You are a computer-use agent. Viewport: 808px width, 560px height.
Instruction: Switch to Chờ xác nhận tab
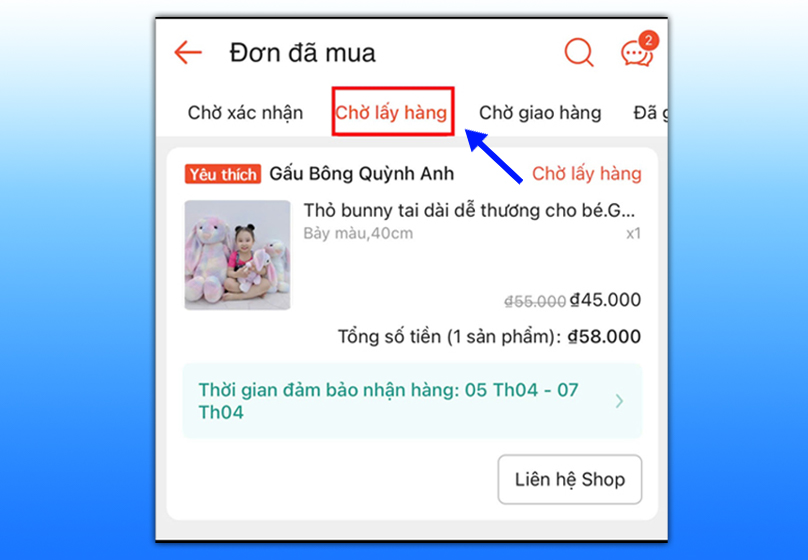[245, 113]
